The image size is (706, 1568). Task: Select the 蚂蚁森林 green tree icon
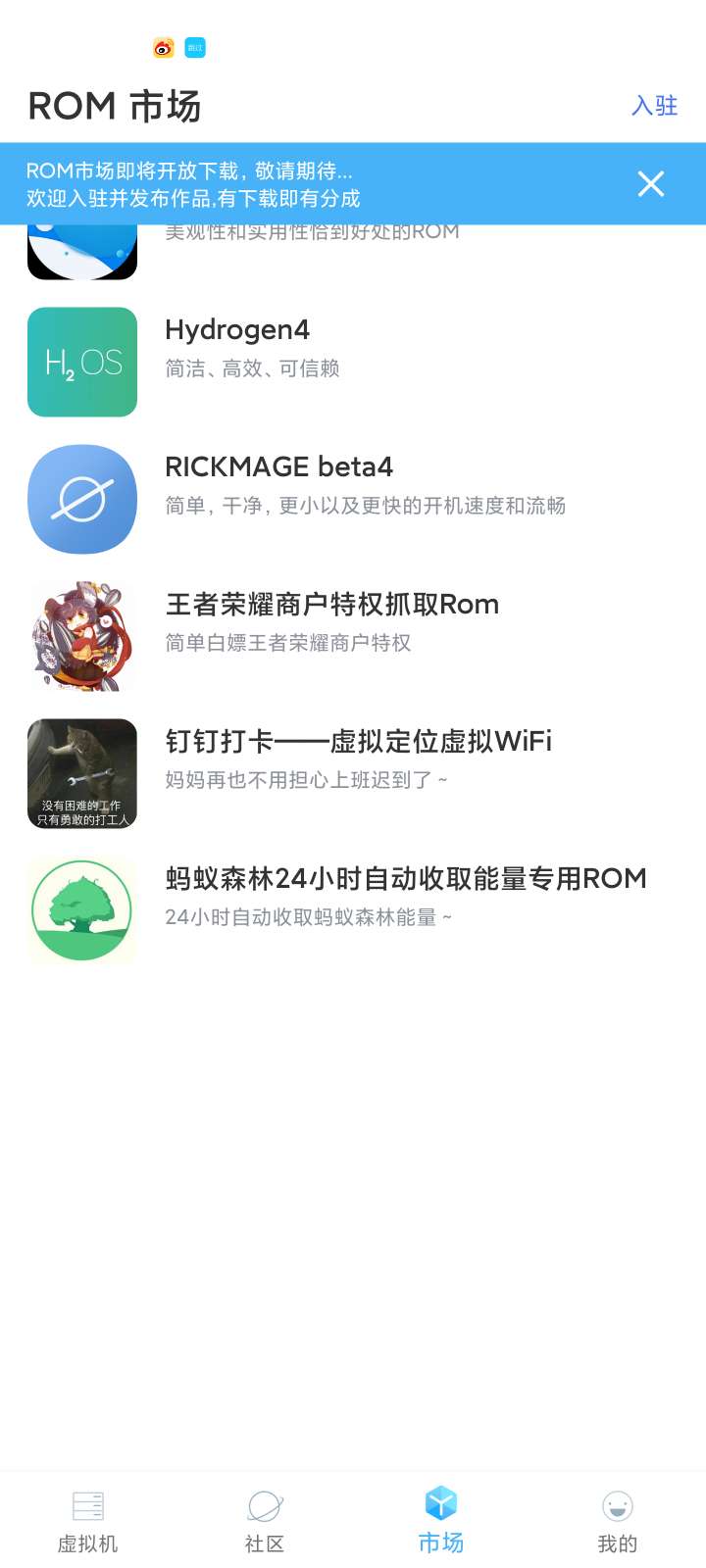[82, 909]
